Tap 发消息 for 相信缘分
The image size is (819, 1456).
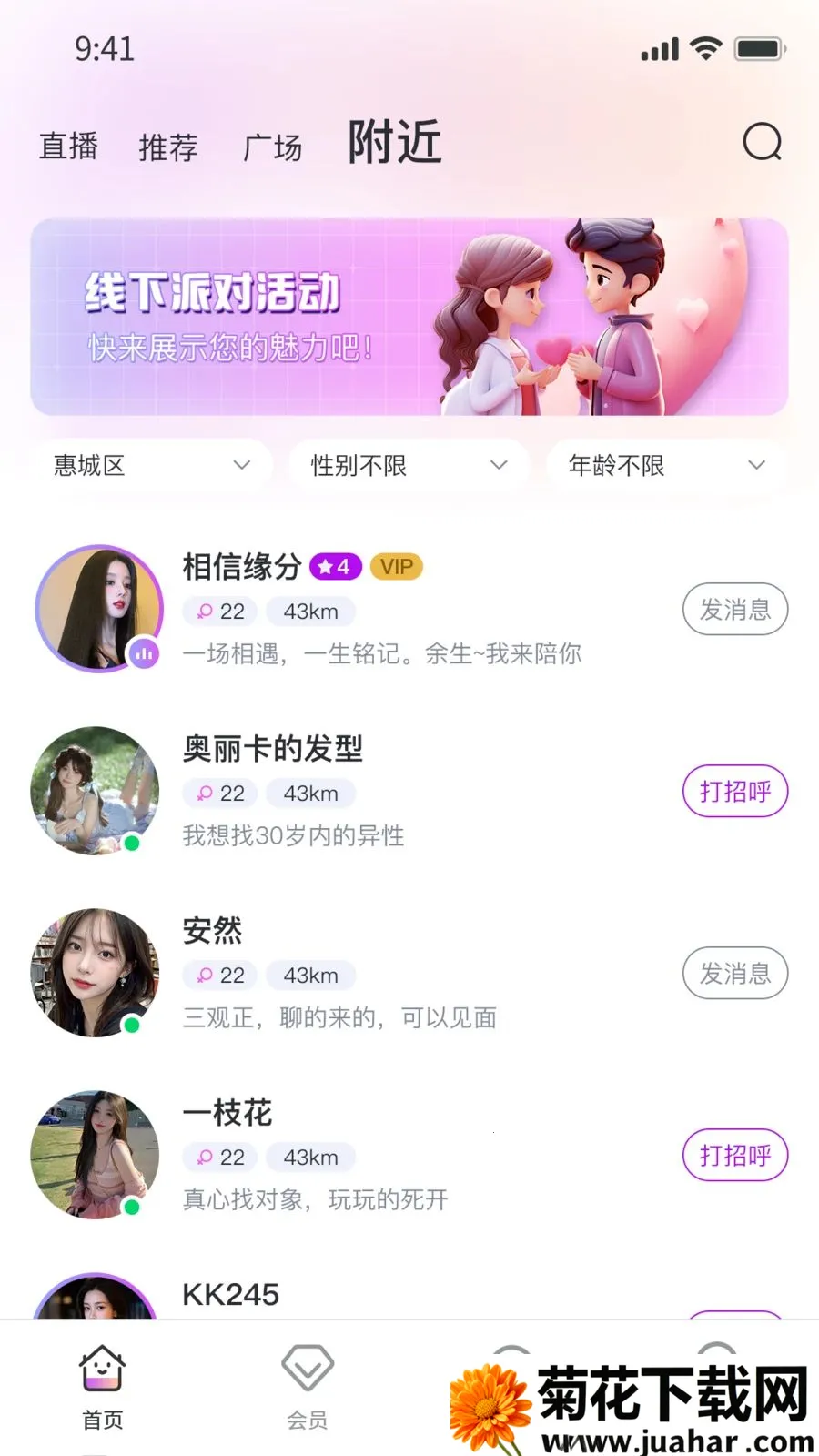click(735, 609)
